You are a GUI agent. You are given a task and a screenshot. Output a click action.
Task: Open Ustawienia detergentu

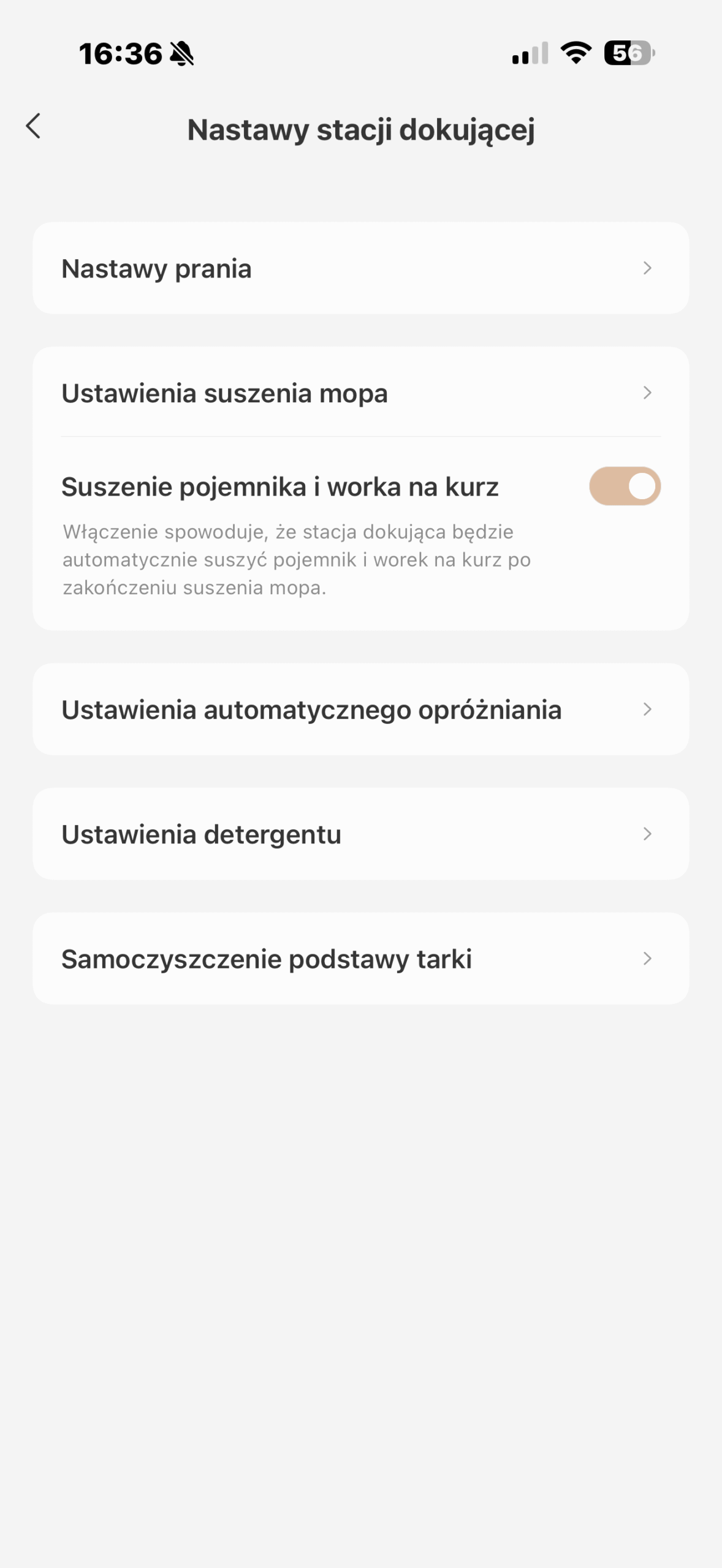[360, 834]
